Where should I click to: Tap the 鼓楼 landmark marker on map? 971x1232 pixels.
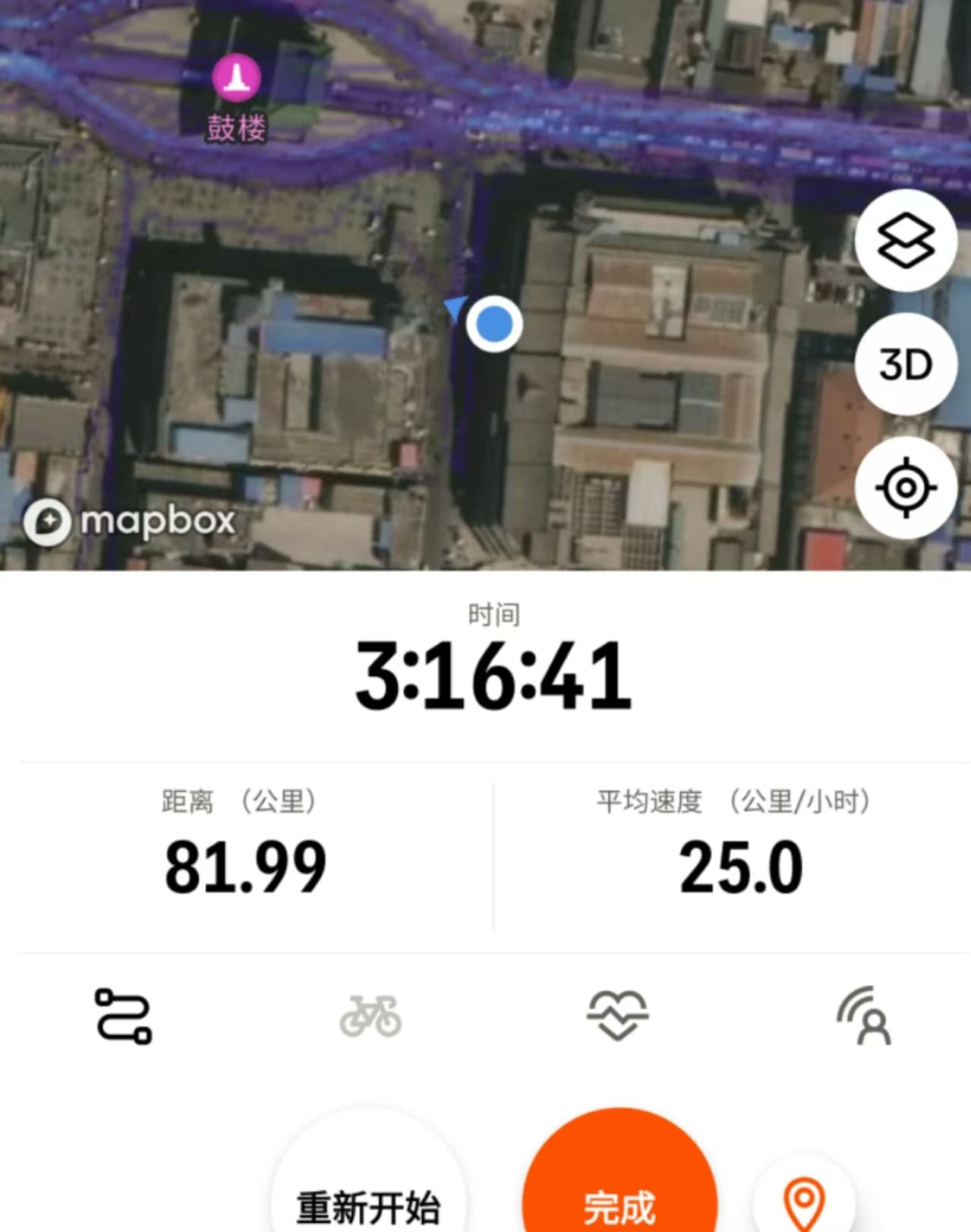point(236,78)
